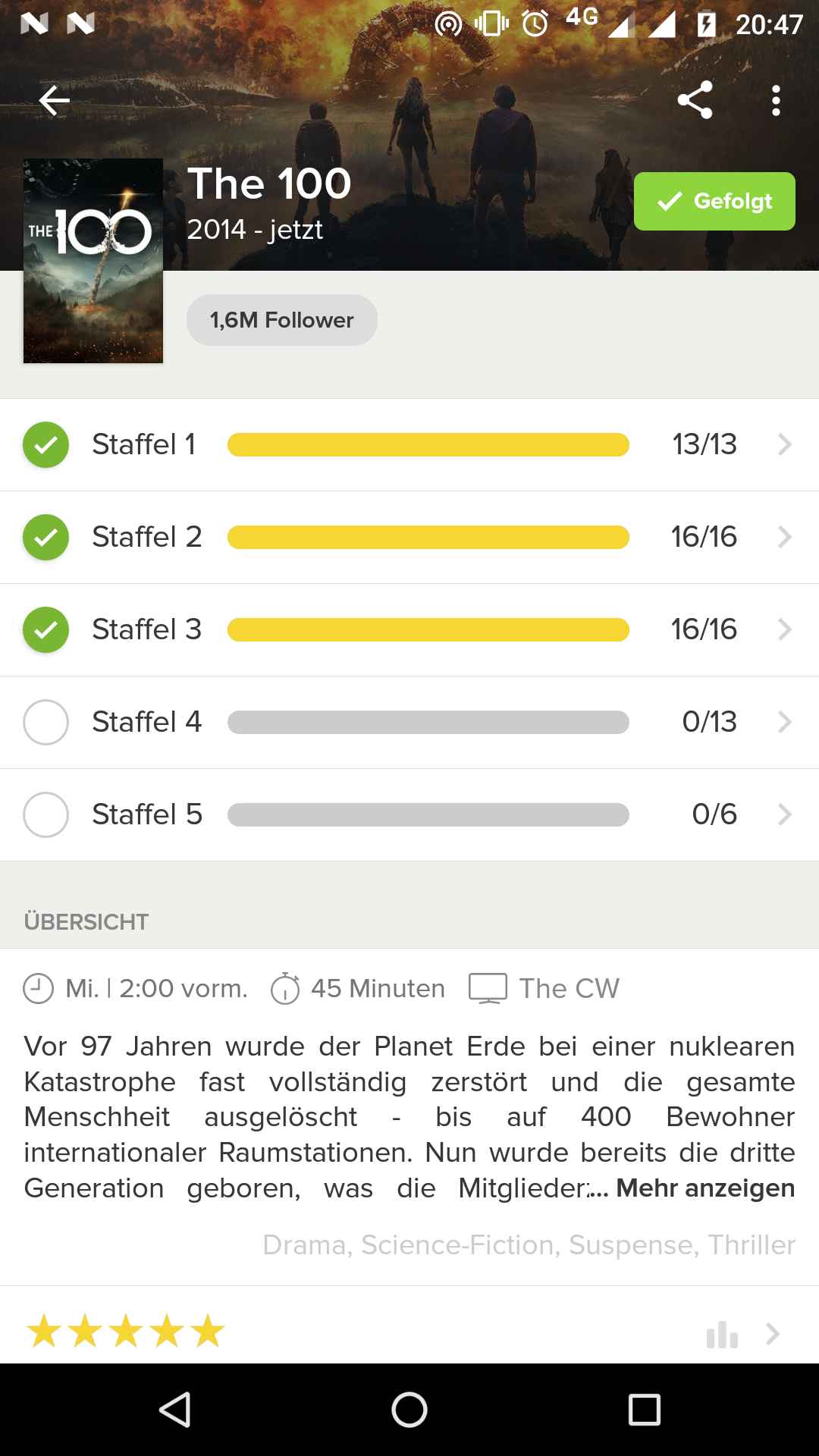Uncheck Staffel 3 watched mark
Viewport: 819px width, 1456px height.
(45, 629)
